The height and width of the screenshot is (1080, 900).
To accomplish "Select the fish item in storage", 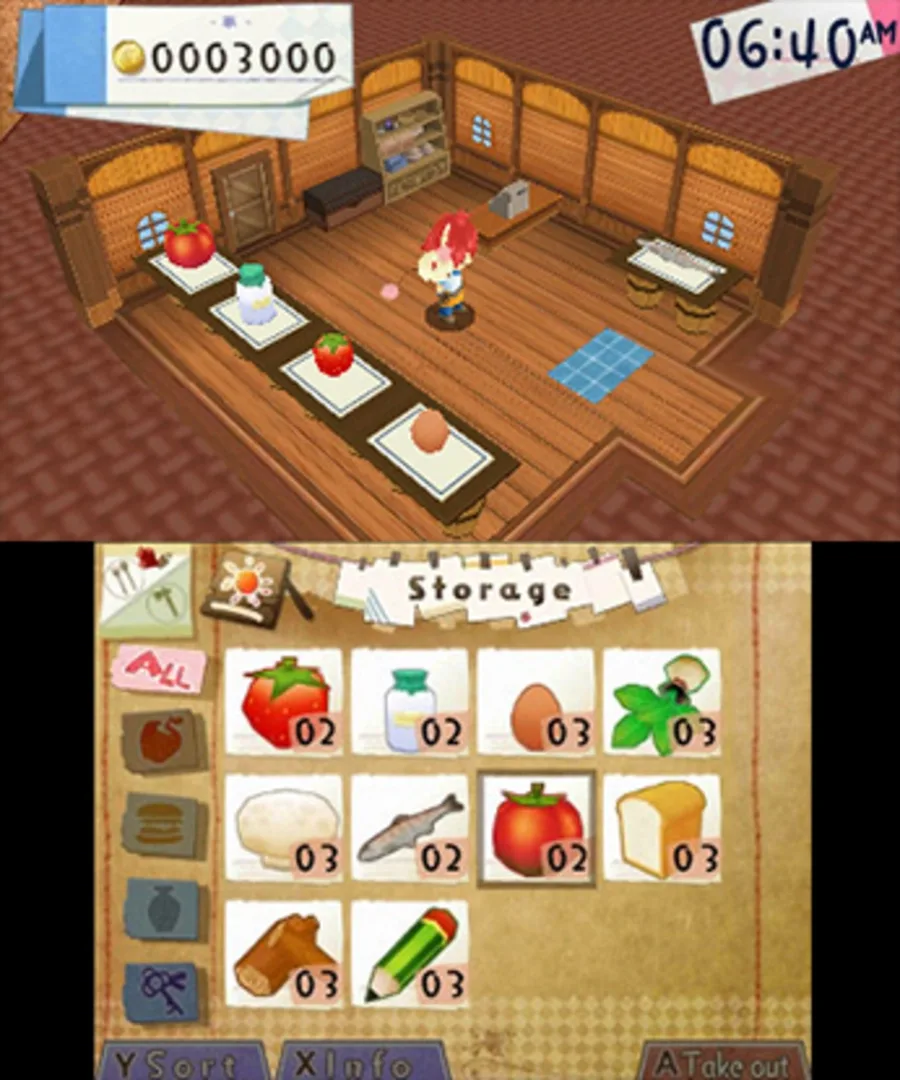I will click(x=410, y=827).
